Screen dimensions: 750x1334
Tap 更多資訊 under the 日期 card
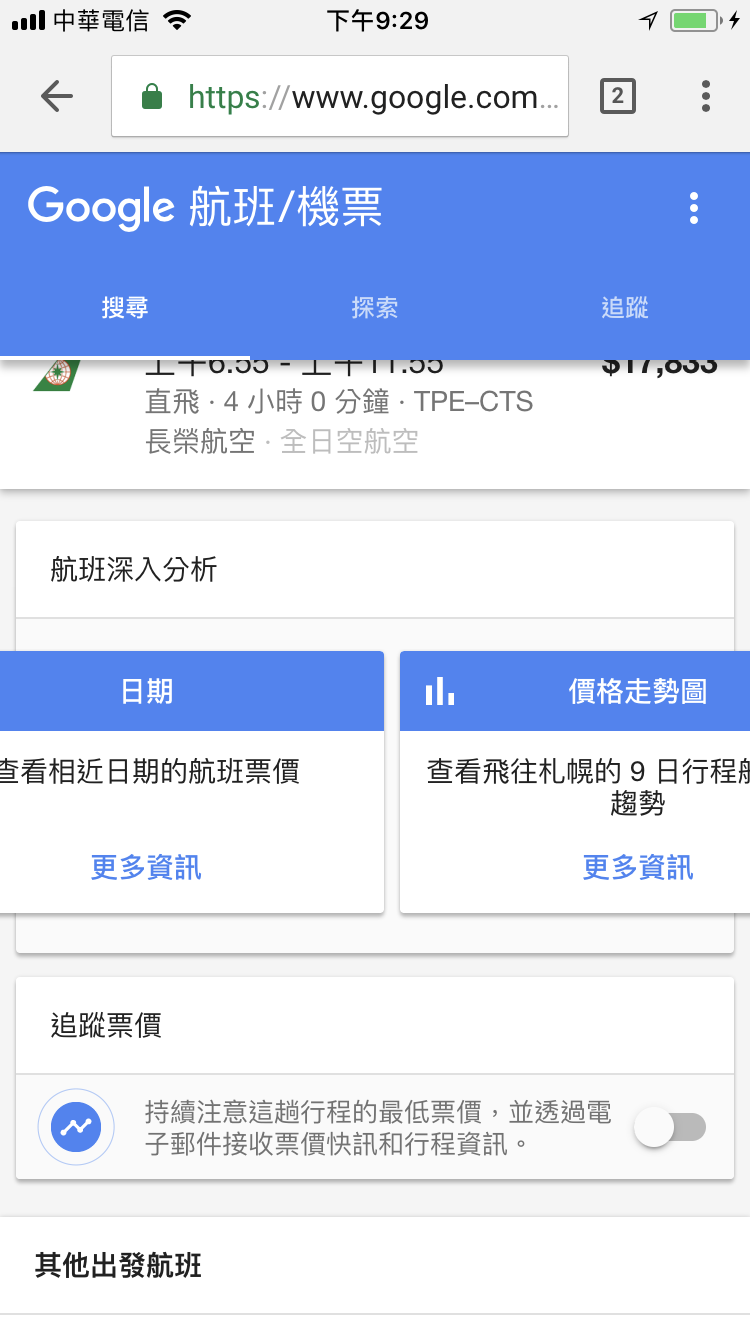[146, 867]
